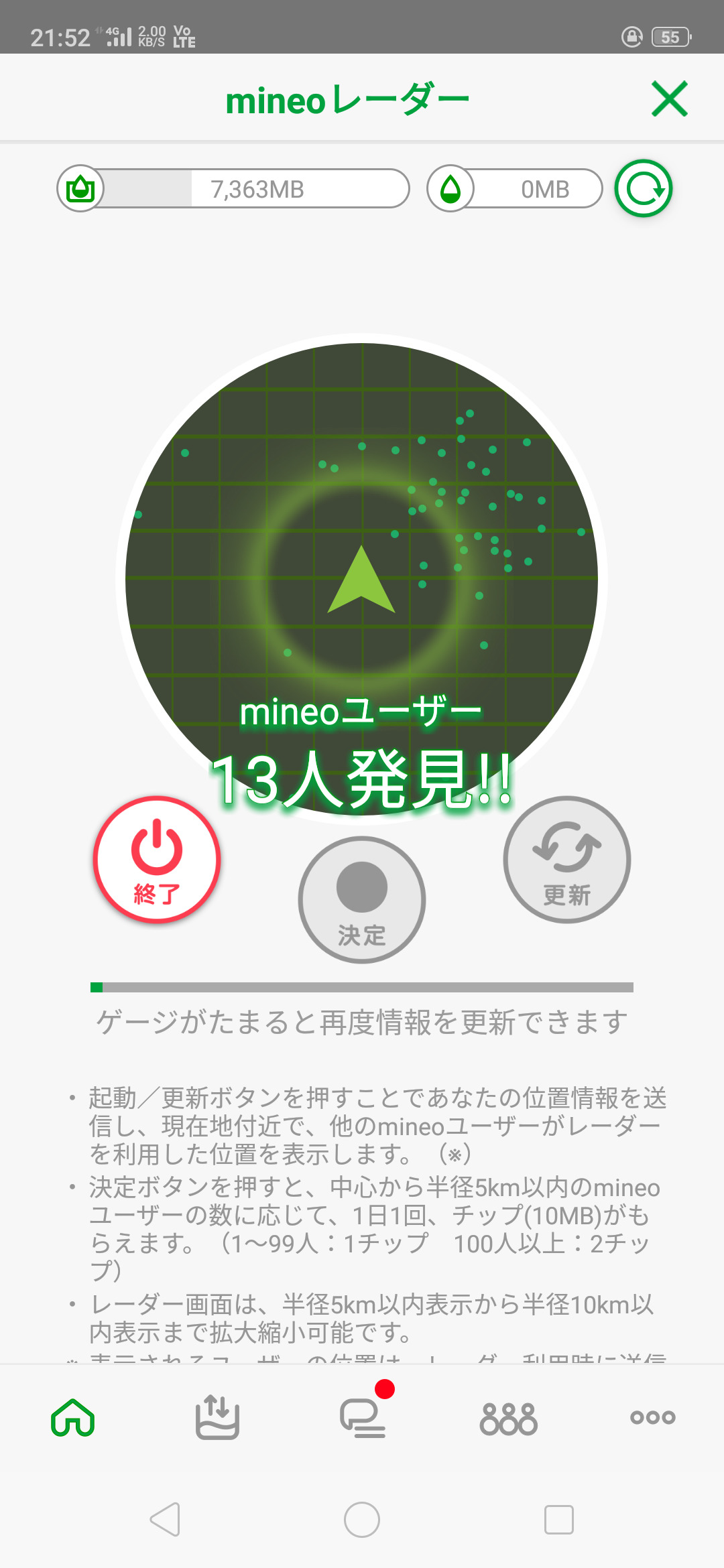Go back using system back button
The width and height of the screenshot is (724, 1568).
[x=165, y=1519]
